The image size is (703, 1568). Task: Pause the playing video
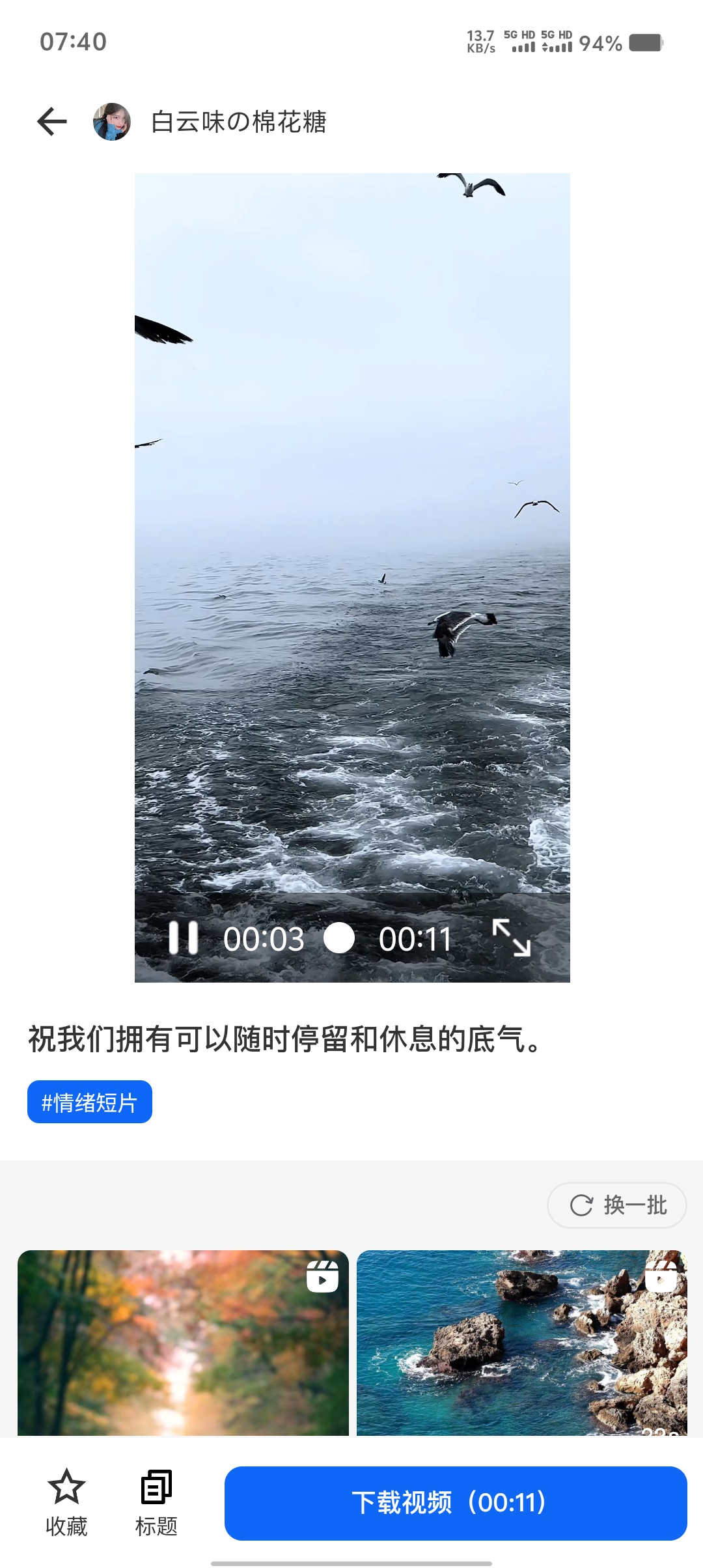pos(183,938)
